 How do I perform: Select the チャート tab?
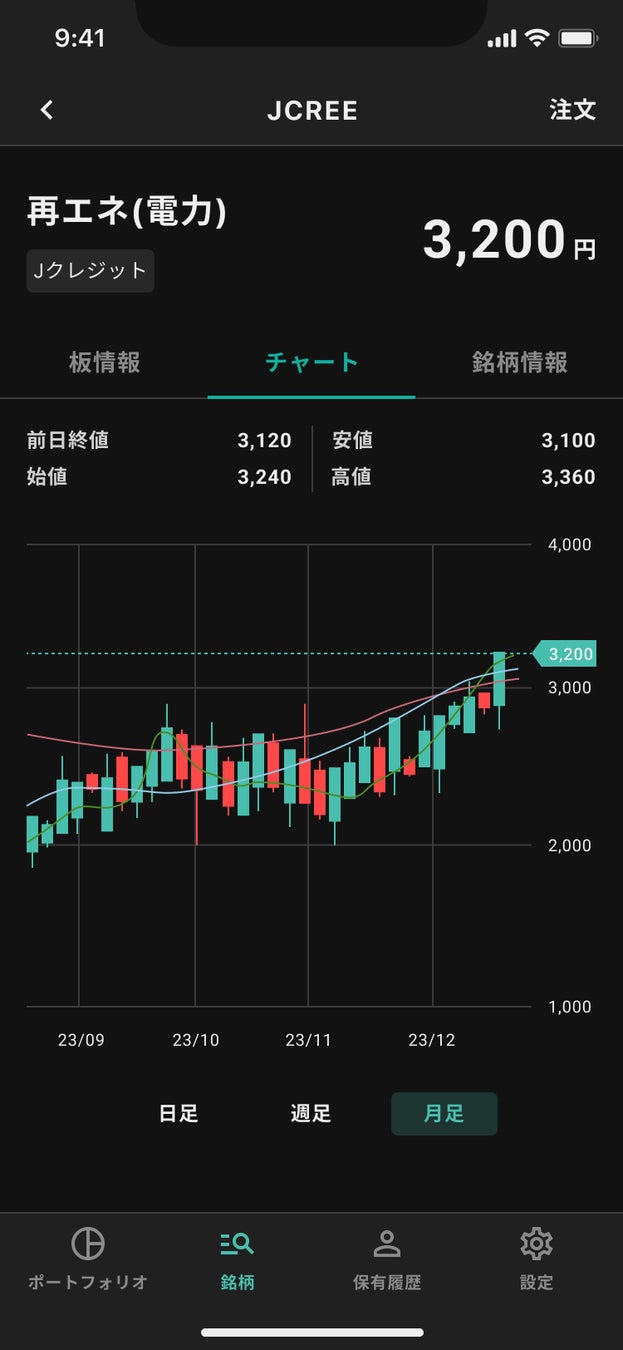pos(311,362)
